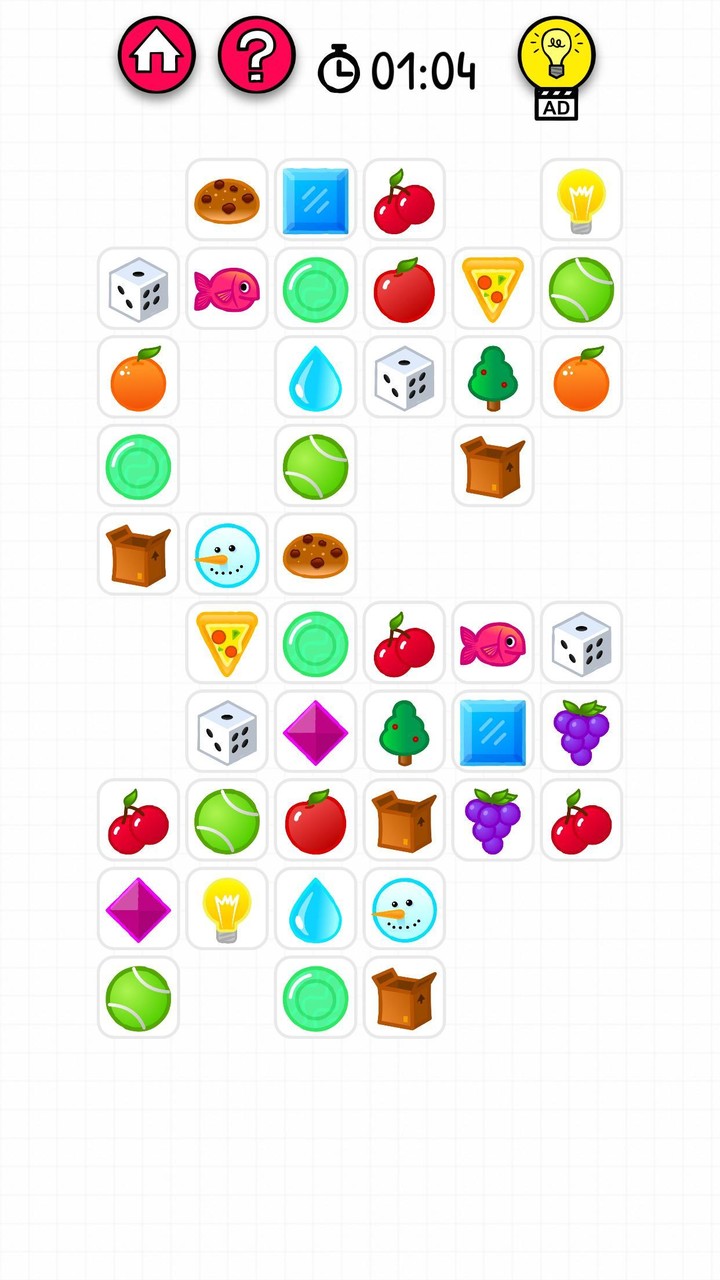Pick the green tennis ball tile in bottom row
This screenshot has width=720, height=1280.
pyautogui.click(x=138, y=998)
